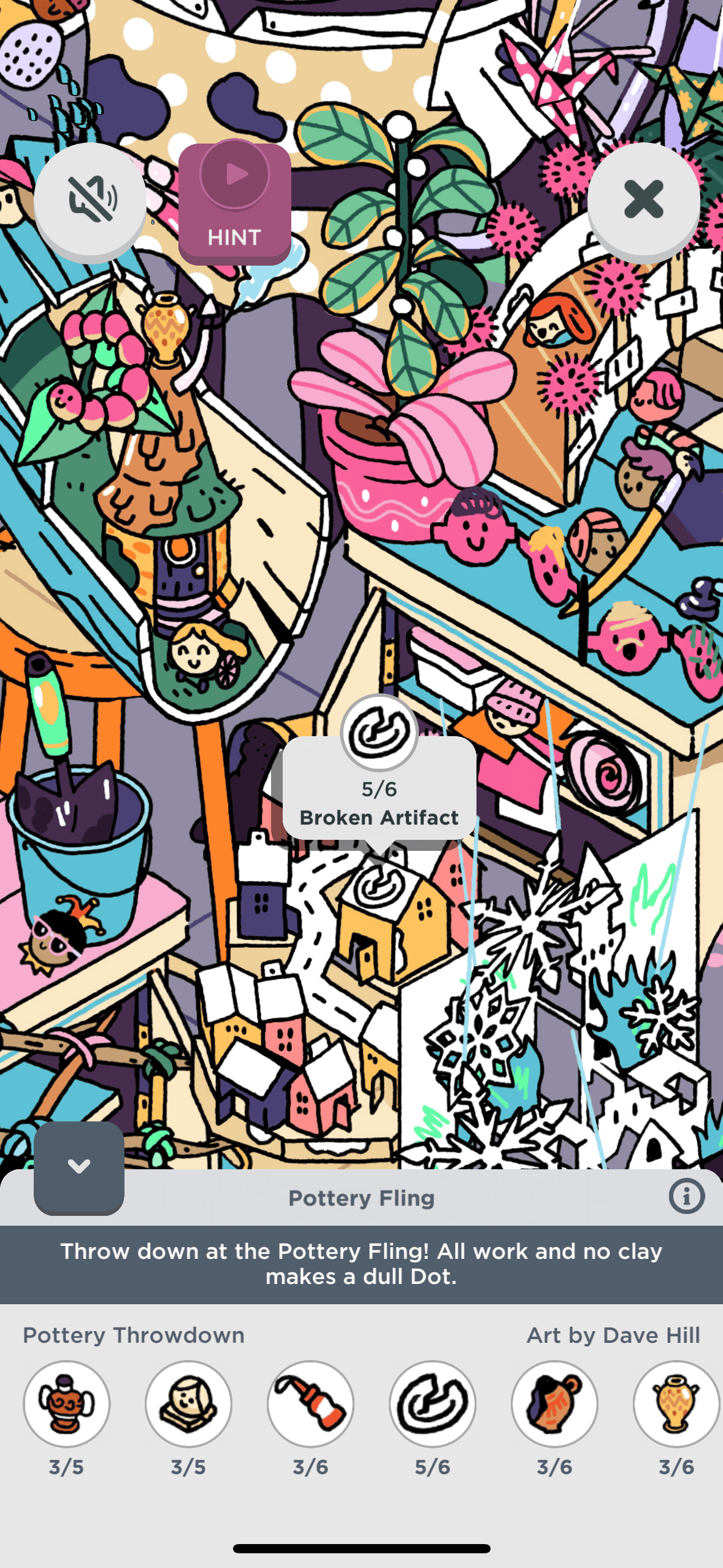
Task: Toggle the muted sound button
Action: tap(90, 199)
